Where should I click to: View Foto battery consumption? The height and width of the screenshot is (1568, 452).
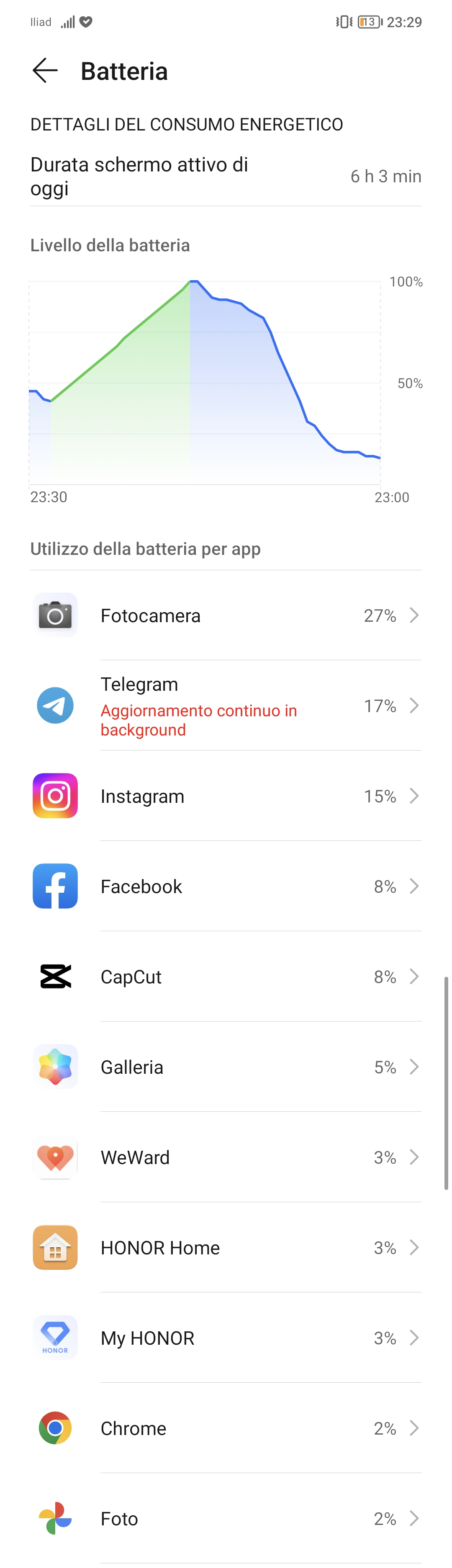226,1518
